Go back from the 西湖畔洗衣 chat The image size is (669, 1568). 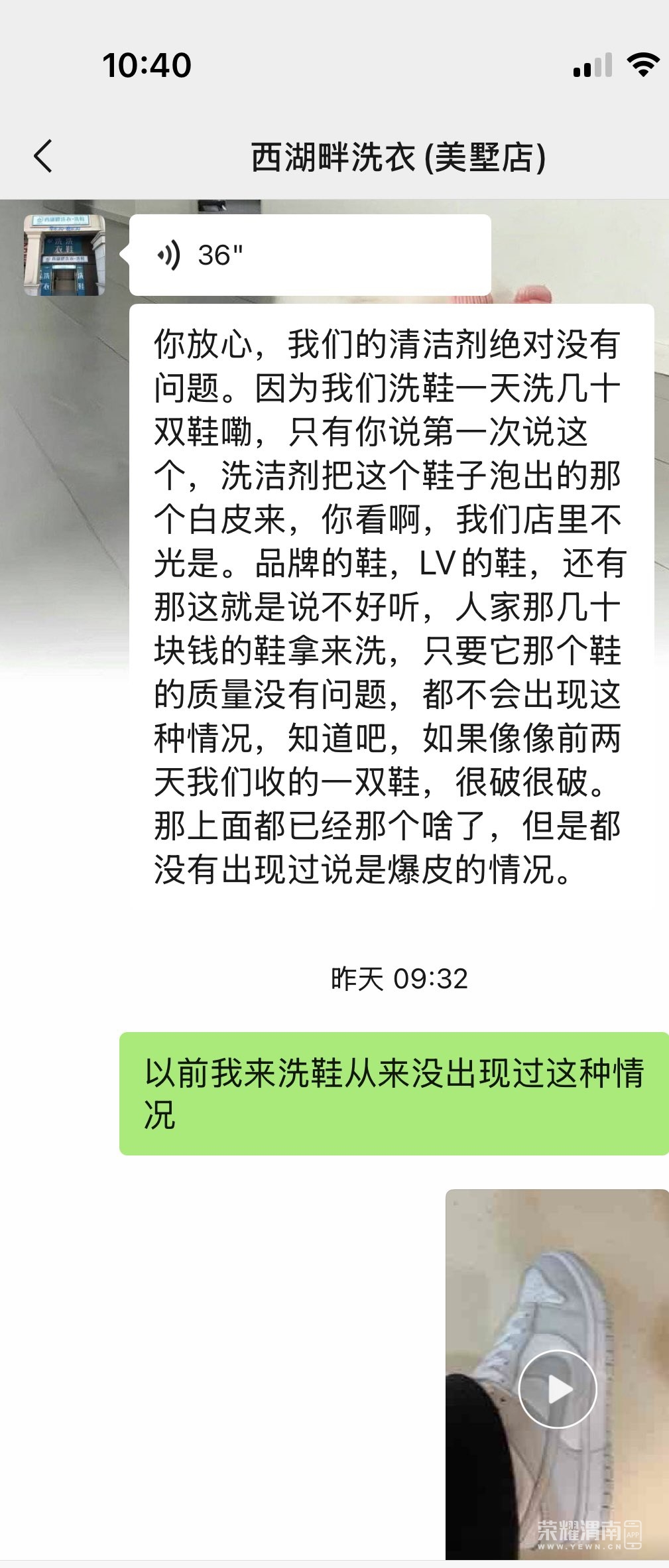point(44,157)
